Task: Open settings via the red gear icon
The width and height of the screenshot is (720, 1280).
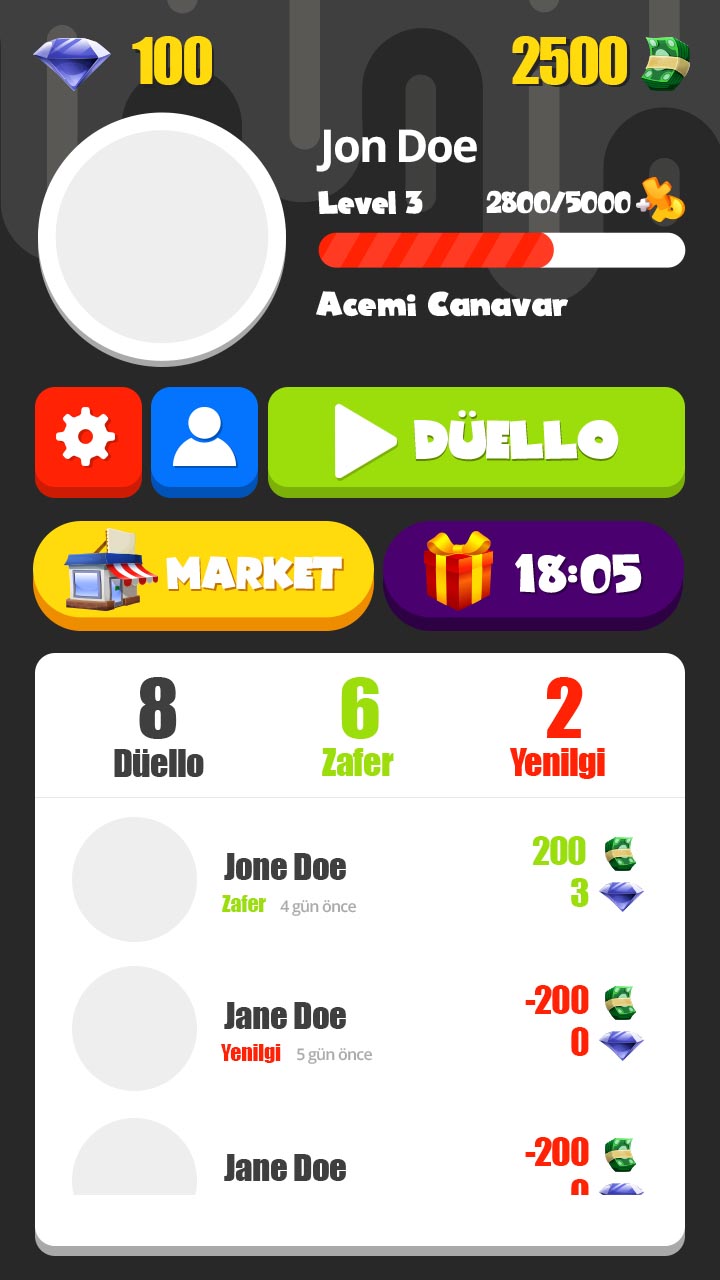Action: (87, 440)
